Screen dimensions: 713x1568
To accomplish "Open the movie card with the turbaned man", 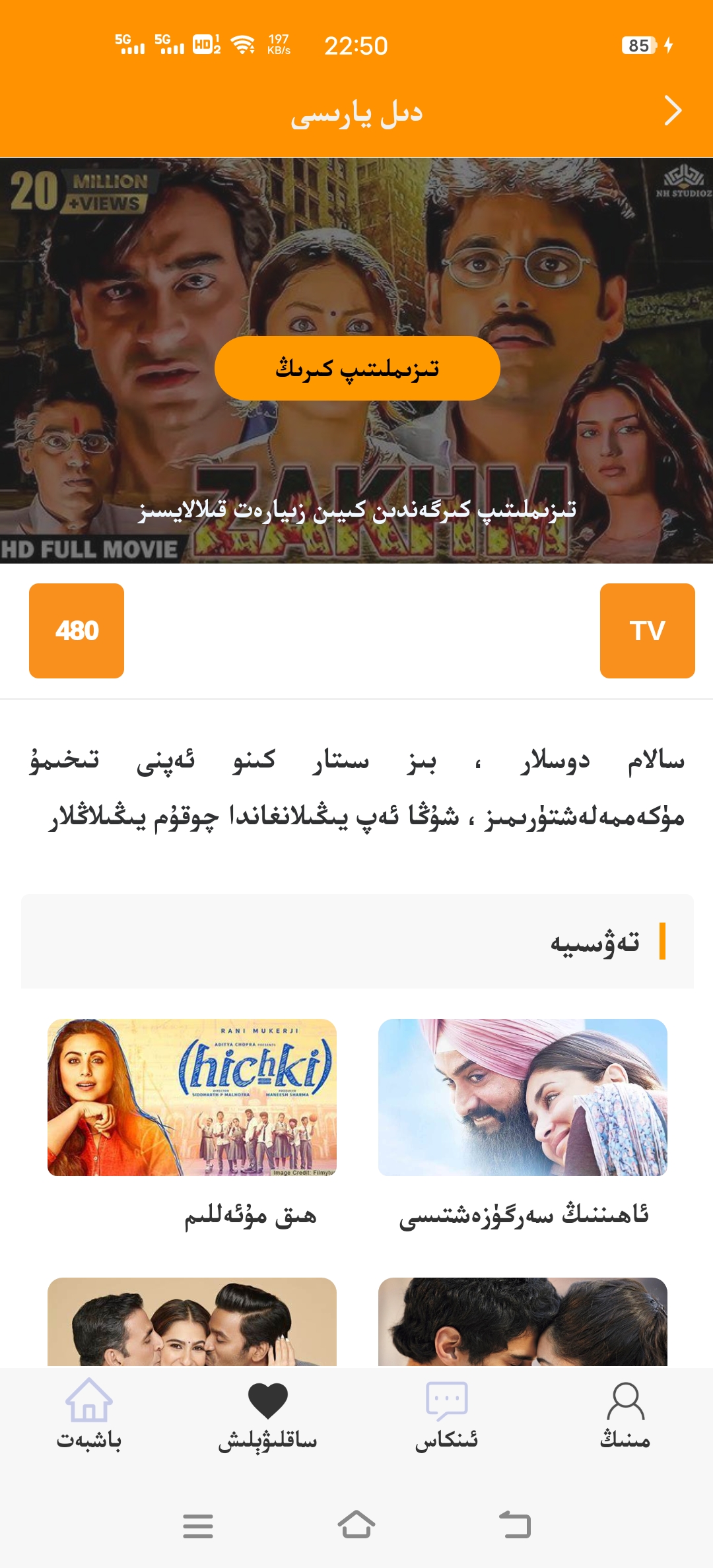I will click(x=522, y=1097).
